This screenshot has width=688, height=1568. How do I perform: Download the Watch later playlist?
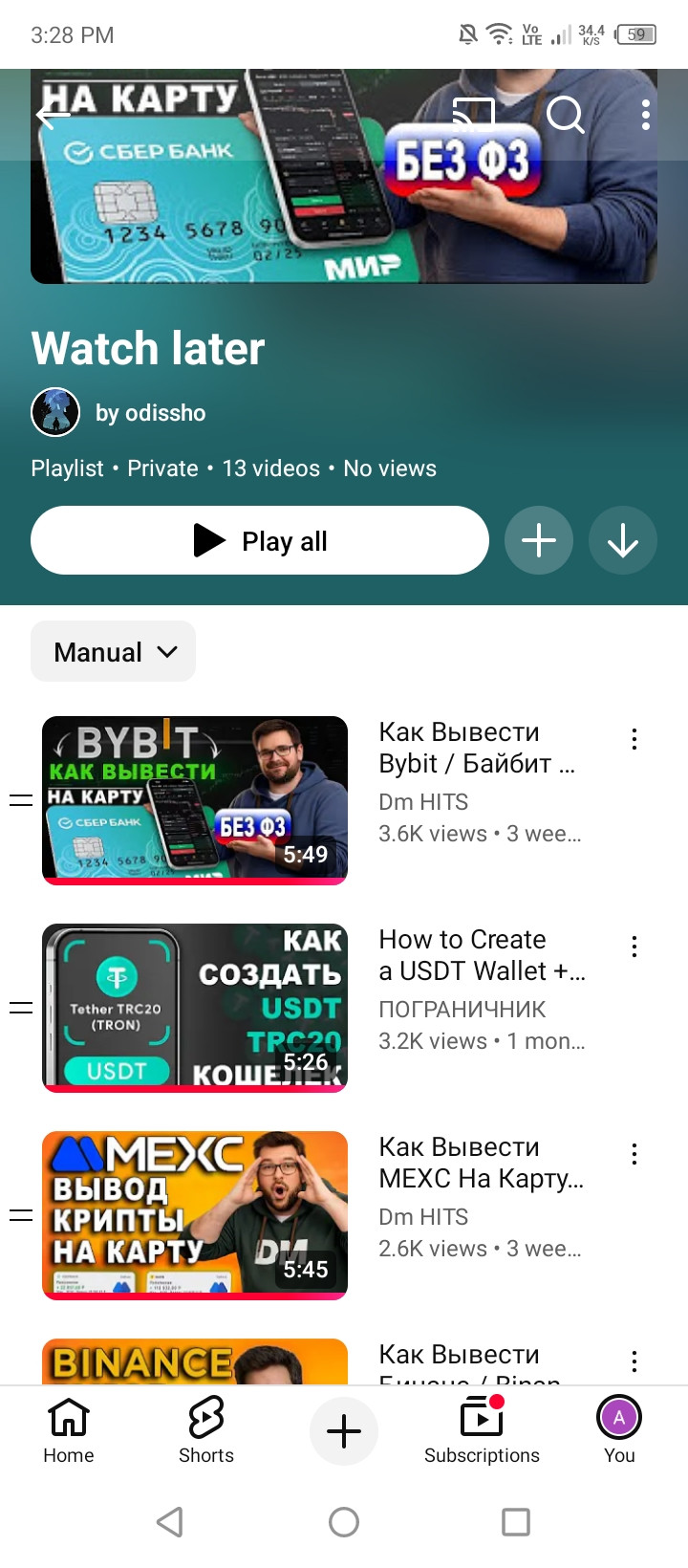point(623,540)
